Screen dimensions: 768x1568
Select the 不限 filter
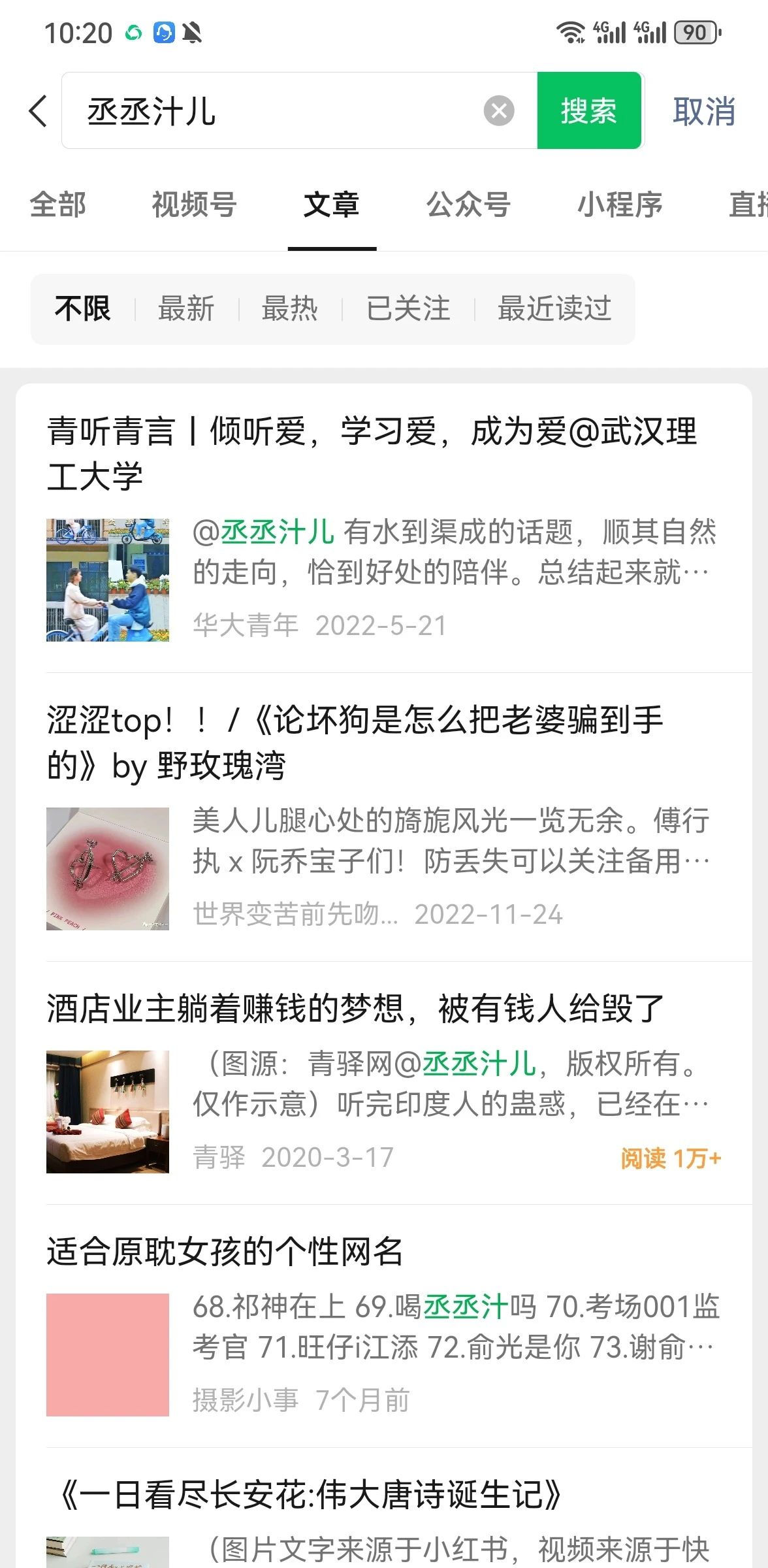tap(83, 309)
